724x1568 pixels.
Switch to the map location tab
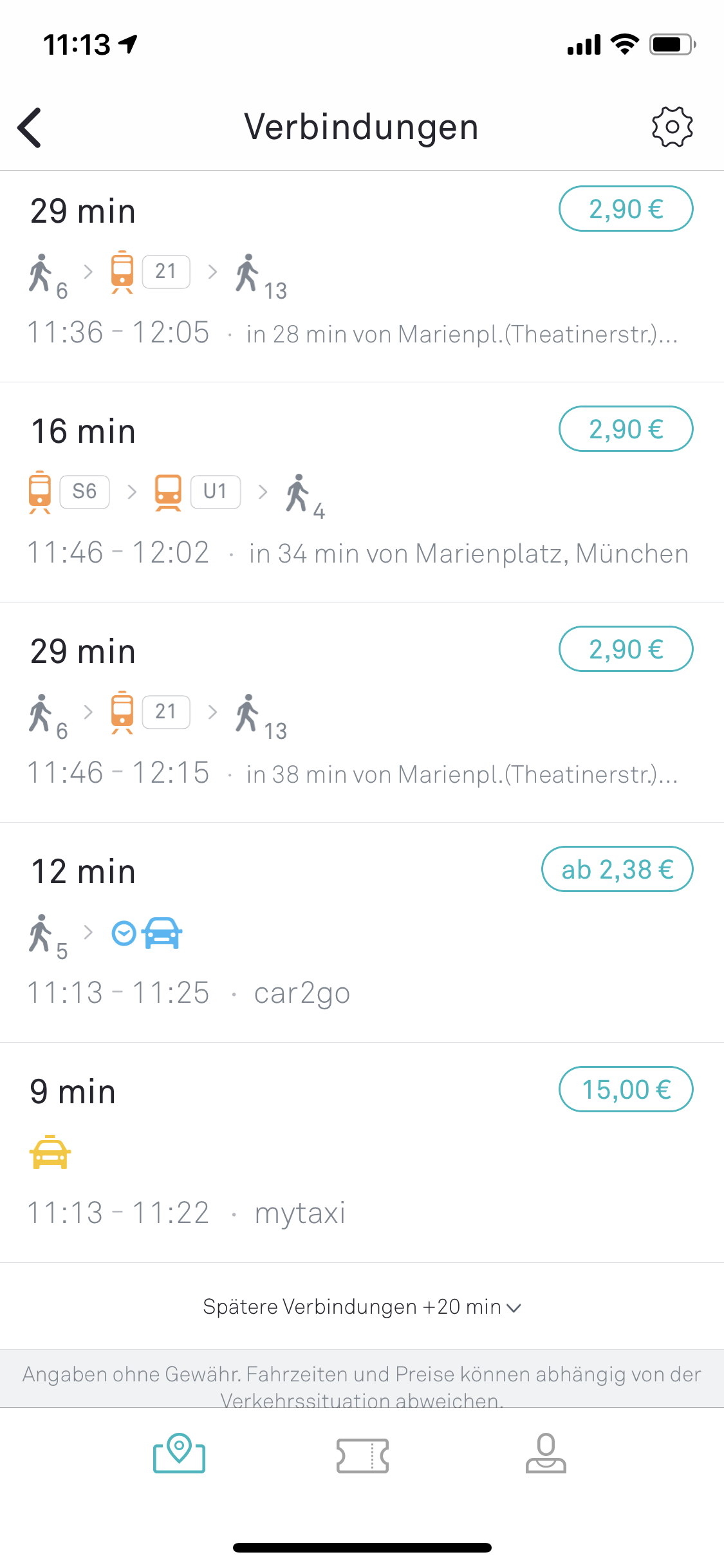pos(179,1453)
